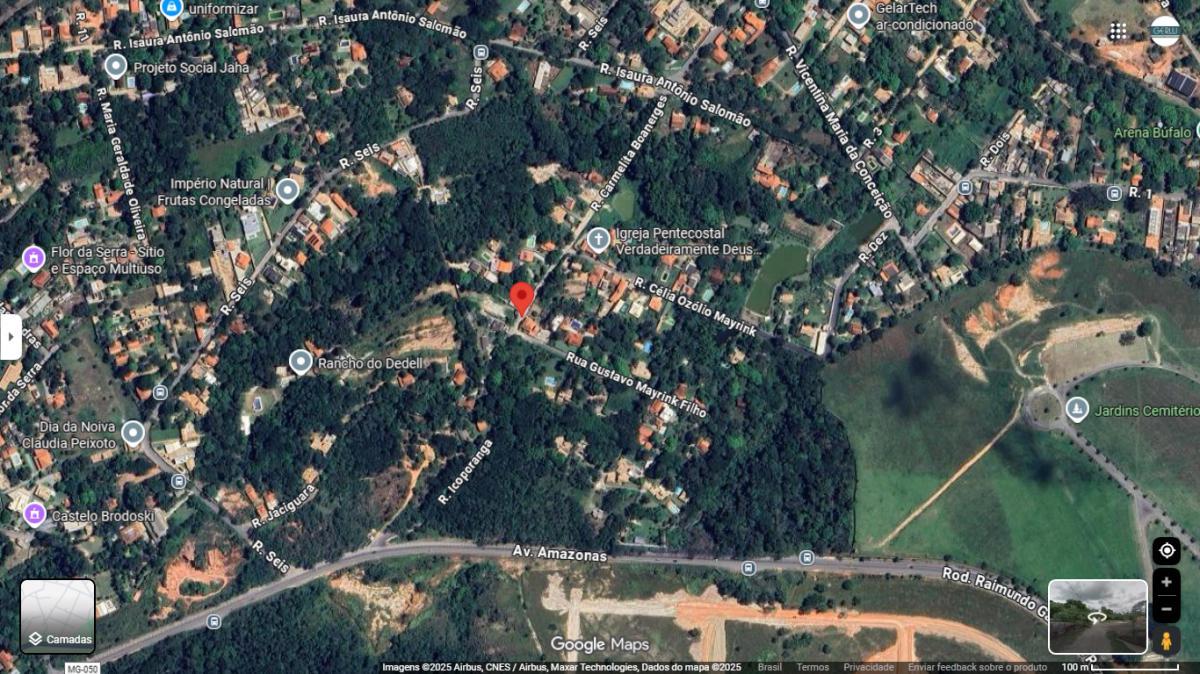Open GelarTech ar-condicionado place marker

[858, 15]
